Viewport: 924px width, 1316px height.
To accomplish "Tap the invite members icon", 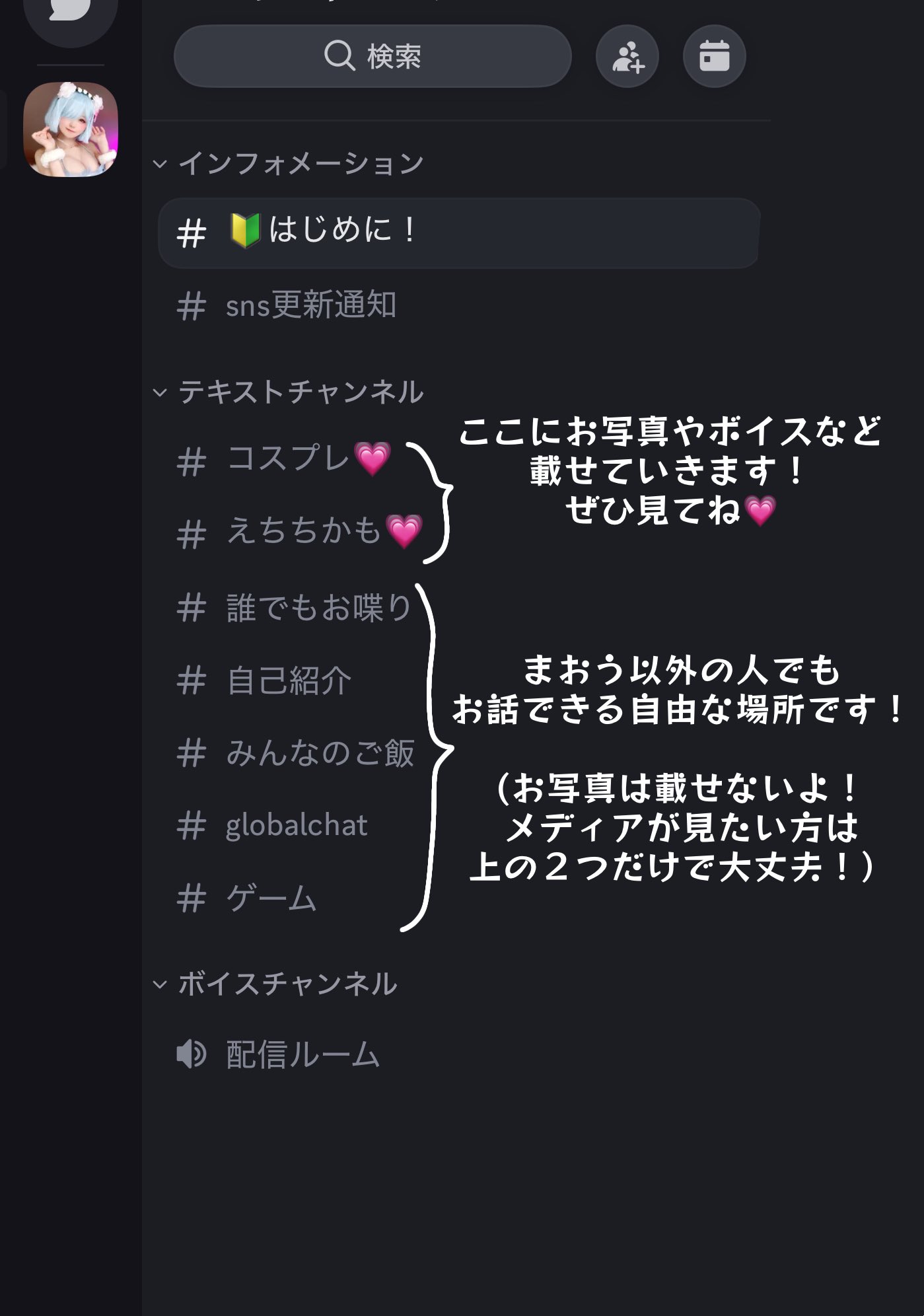I will pyautogui.click(x=627, y=56).
